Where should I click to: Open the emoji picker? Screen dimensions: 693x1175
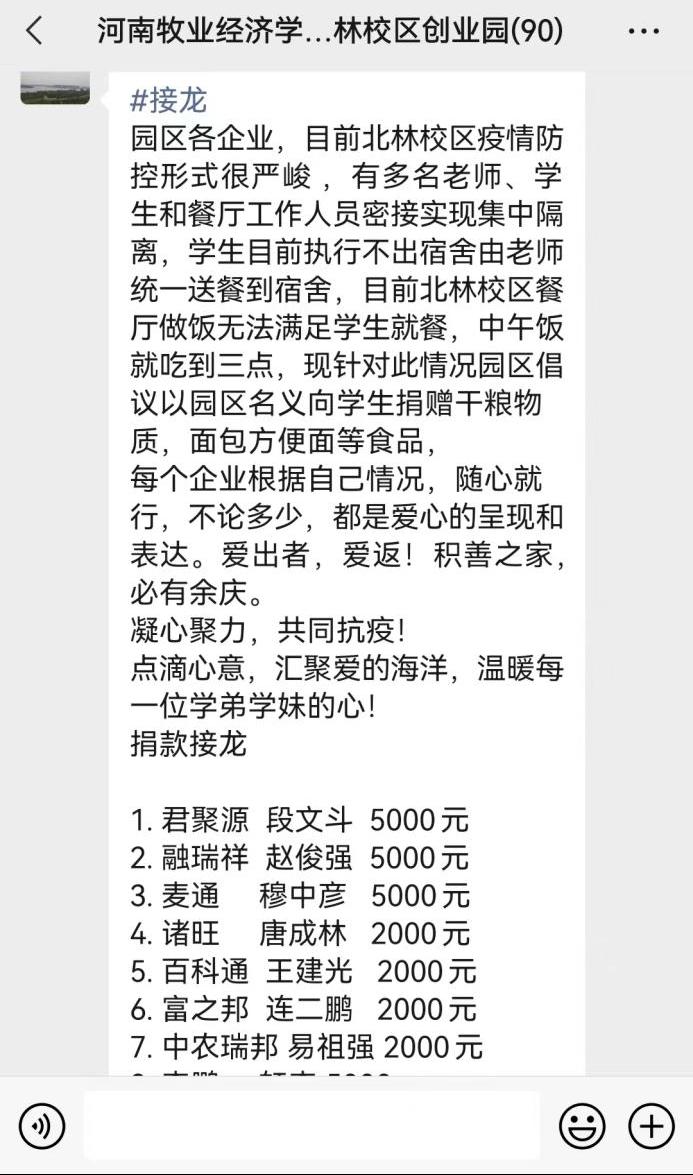(582, 1126)
